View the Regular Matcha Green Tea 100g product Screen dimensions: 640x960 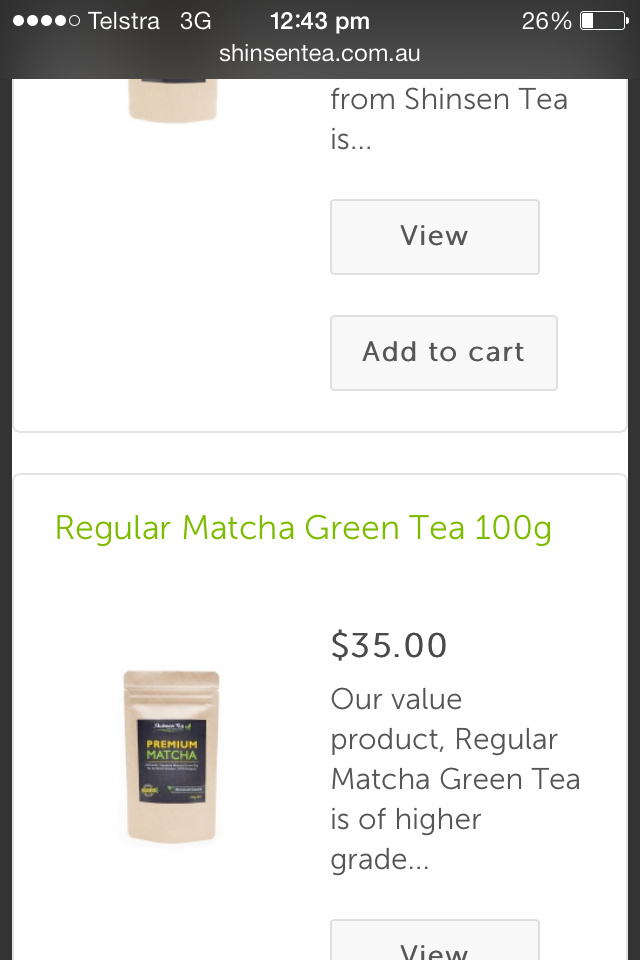[x=434, y=943]
